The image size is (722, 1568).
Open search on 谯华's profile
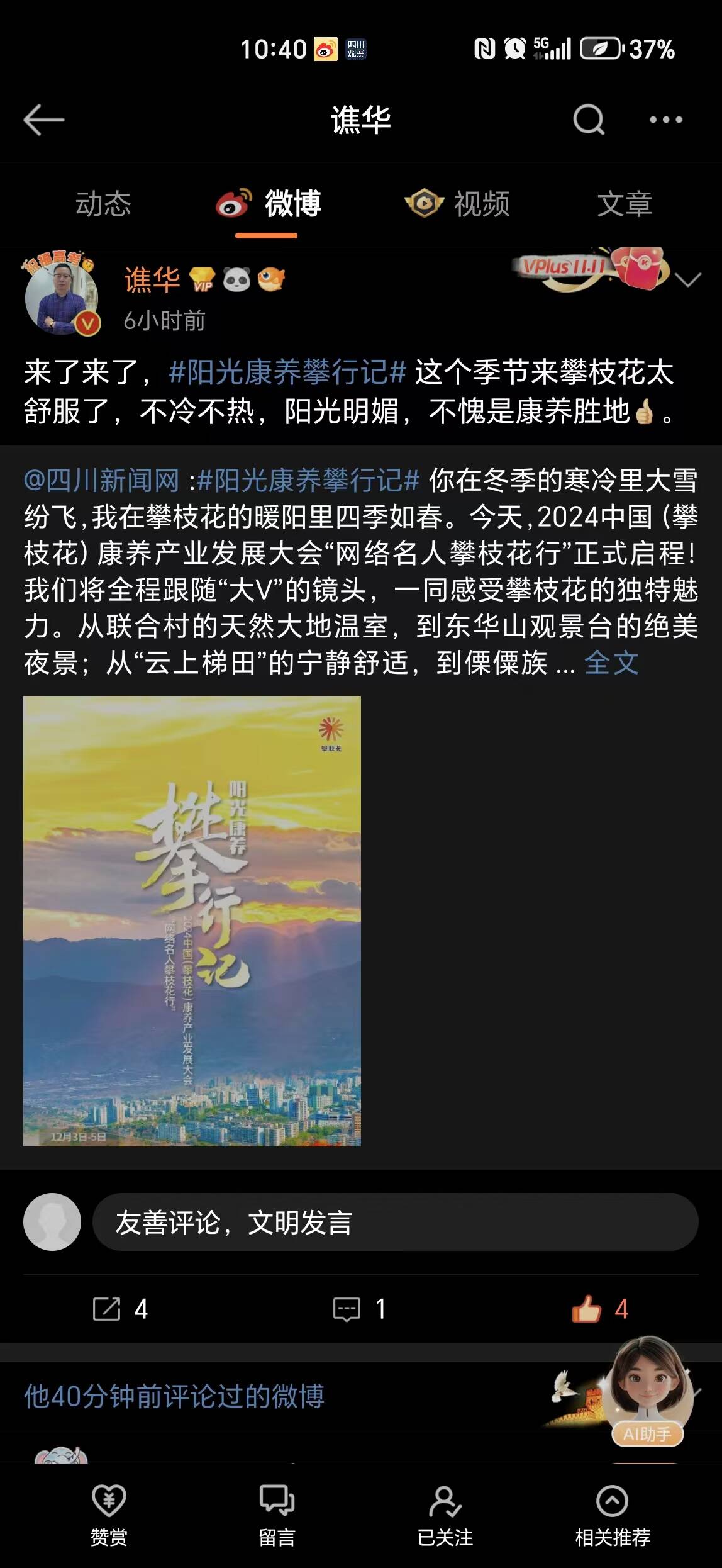click(x=589, y=120)
